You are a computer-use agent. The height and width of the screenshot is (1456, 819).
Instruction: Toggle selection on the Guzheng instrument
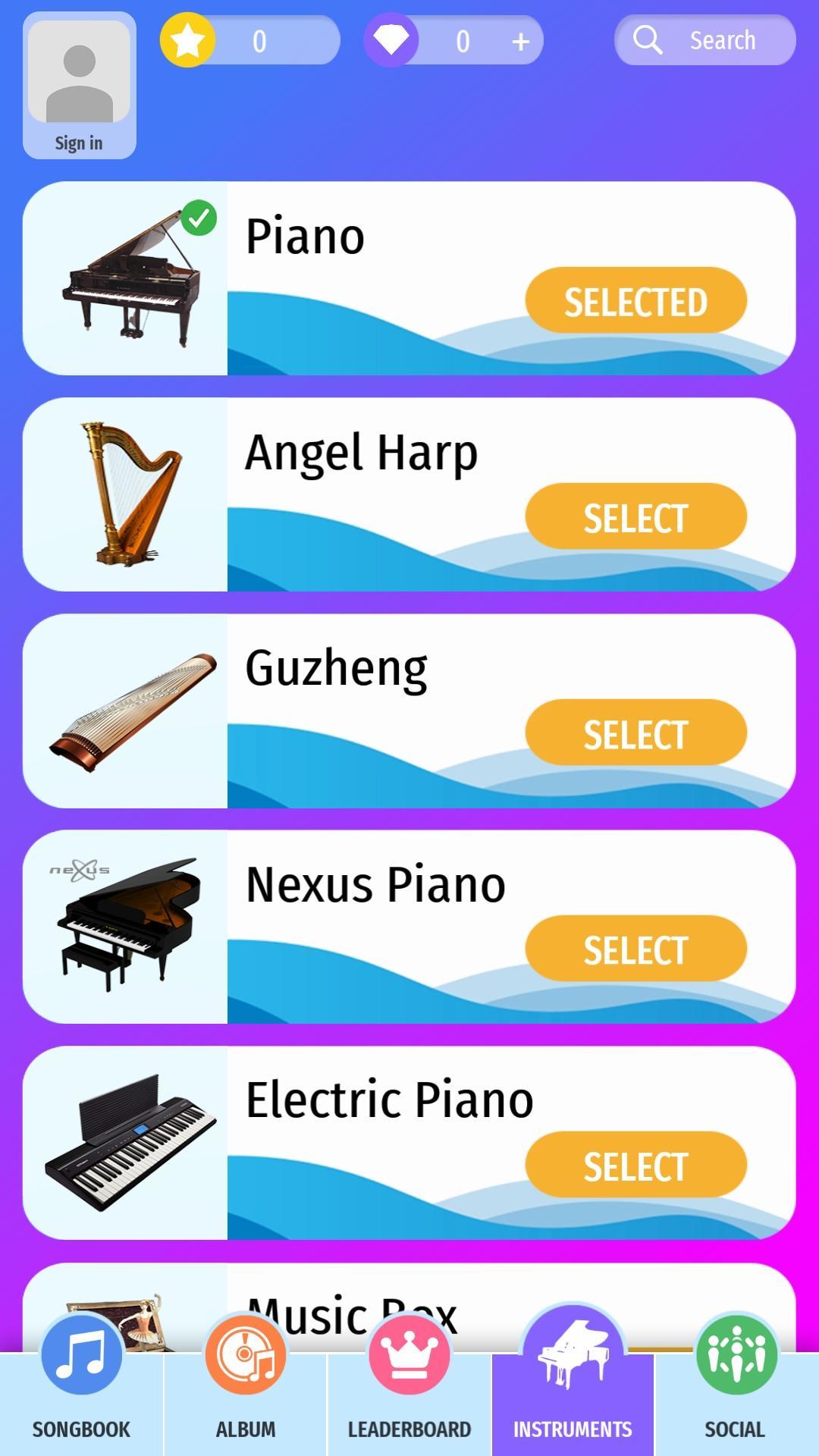coord(635,733)
